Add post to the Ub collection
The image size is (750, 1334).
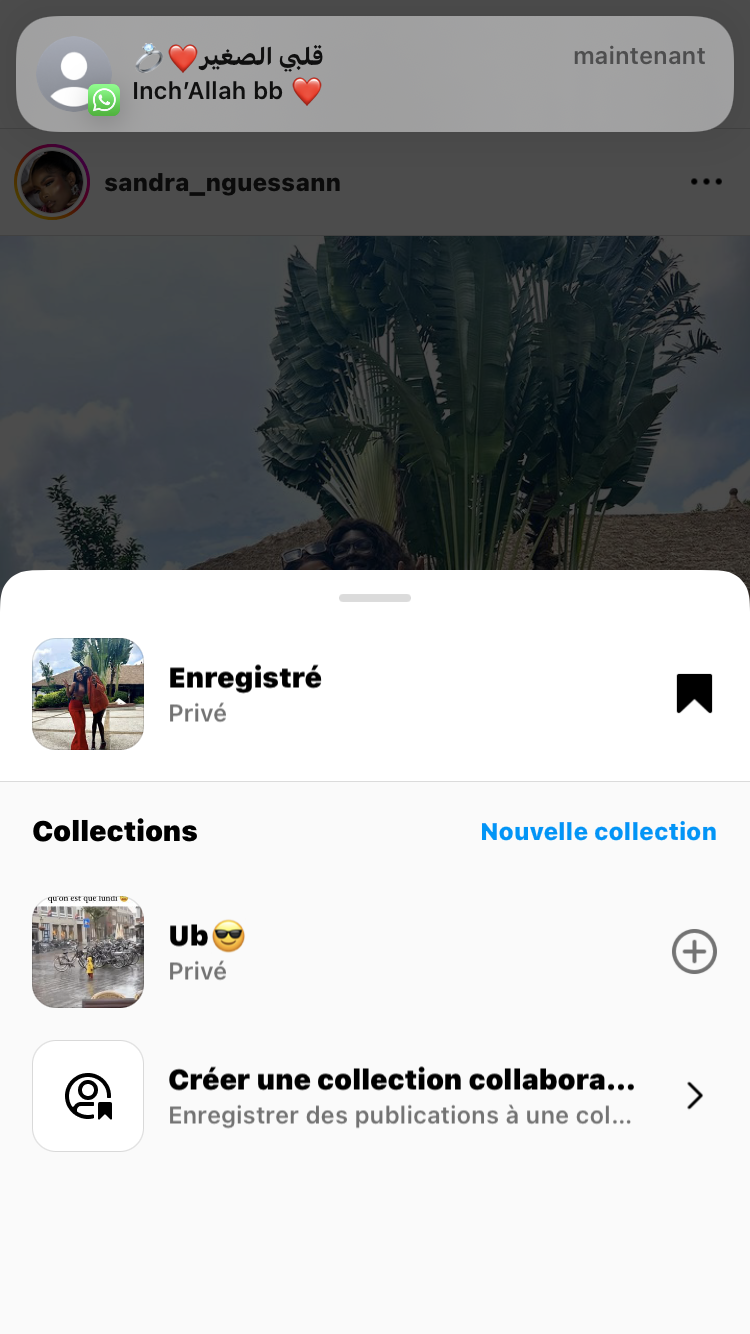694,951
